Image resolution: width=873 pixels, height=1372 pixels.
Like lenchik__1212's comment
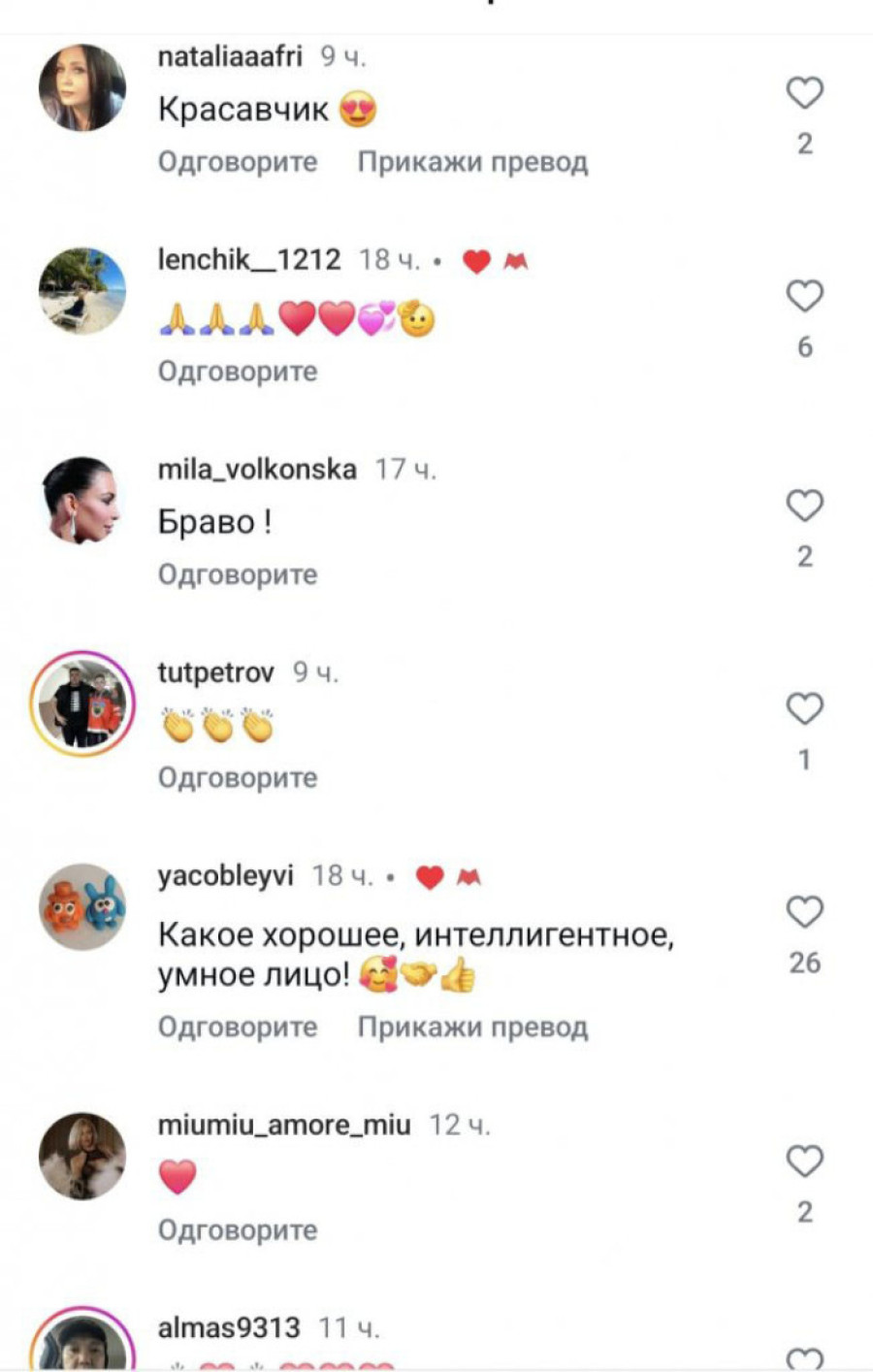(804, 296)
